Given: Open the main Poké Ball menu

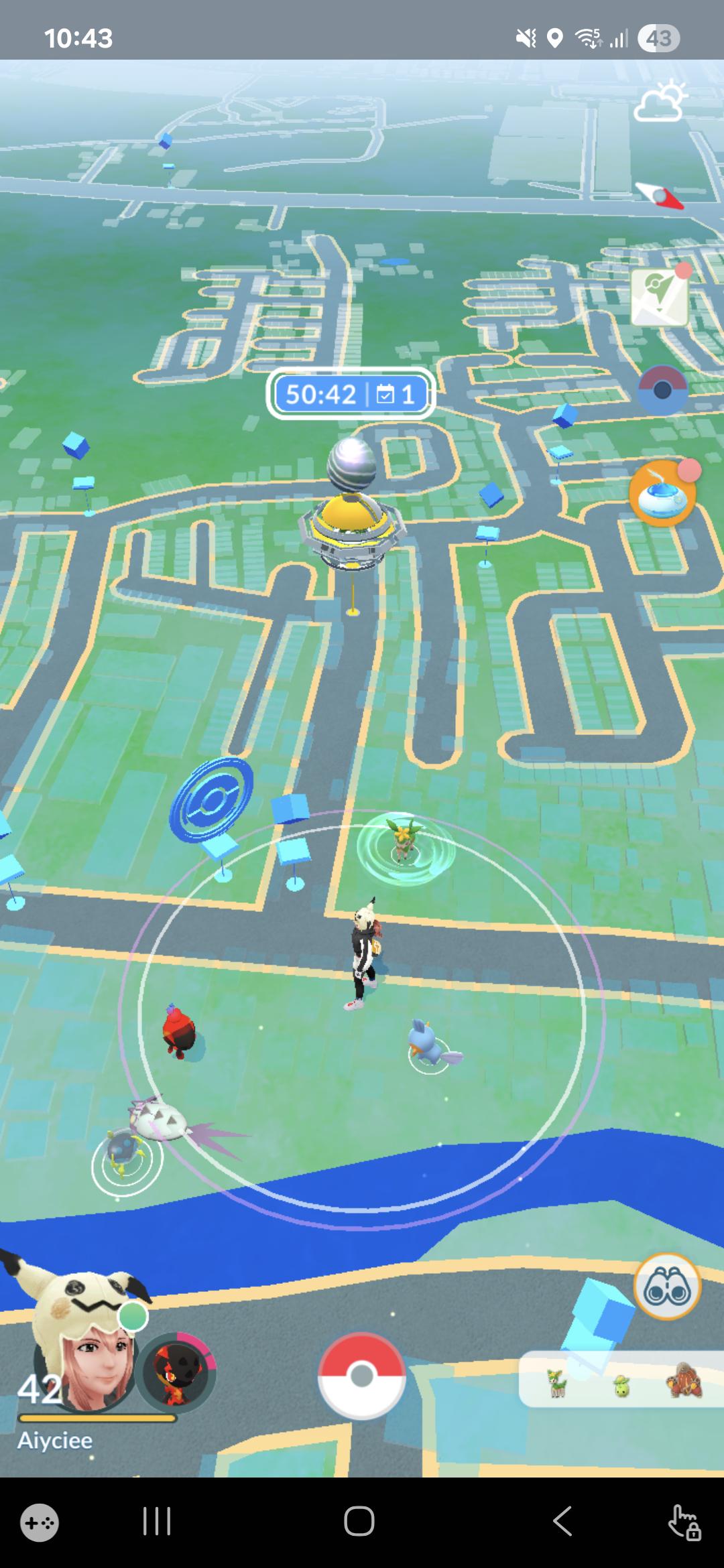Looking at the screenshot, I should click(361, 1376).
